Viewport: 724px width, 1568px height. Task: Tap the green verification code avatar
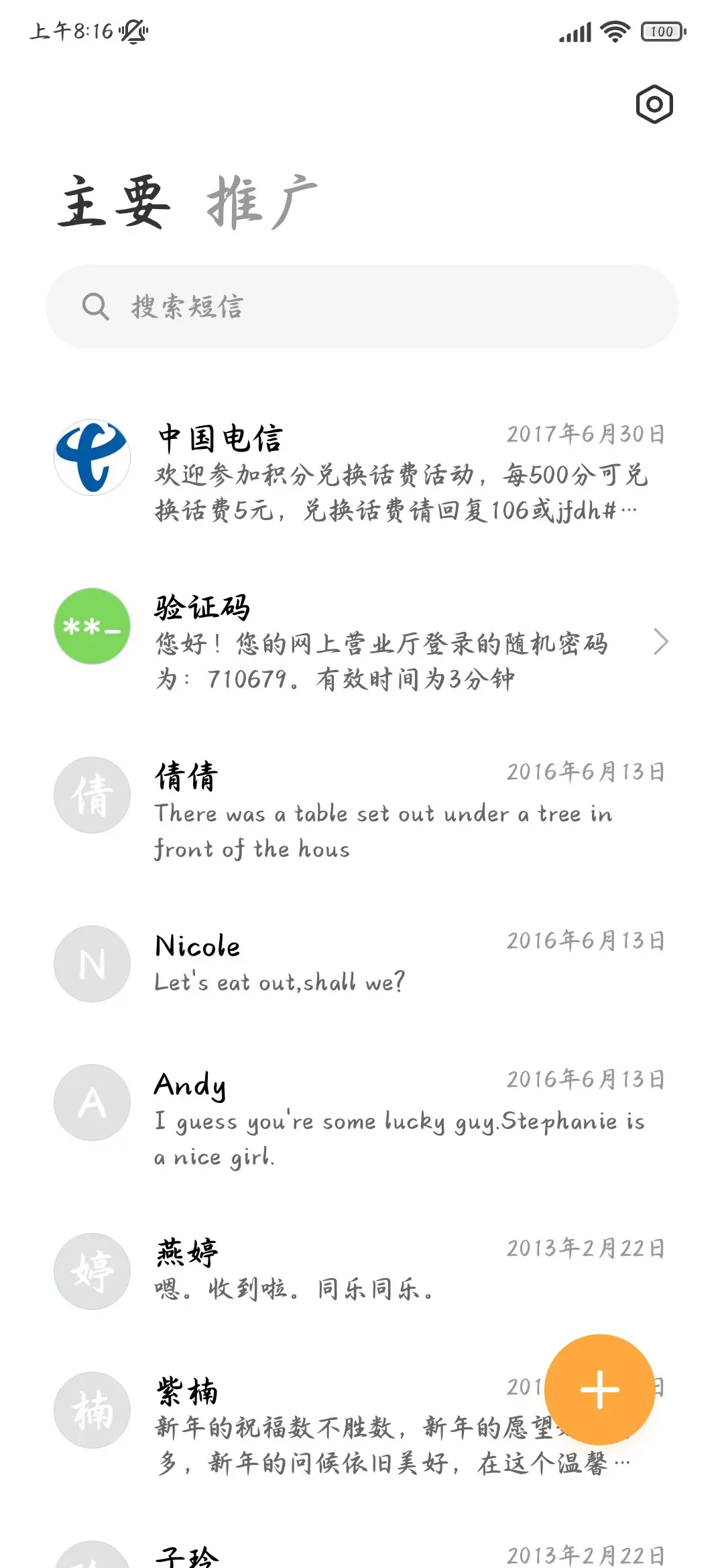point(91,627)
